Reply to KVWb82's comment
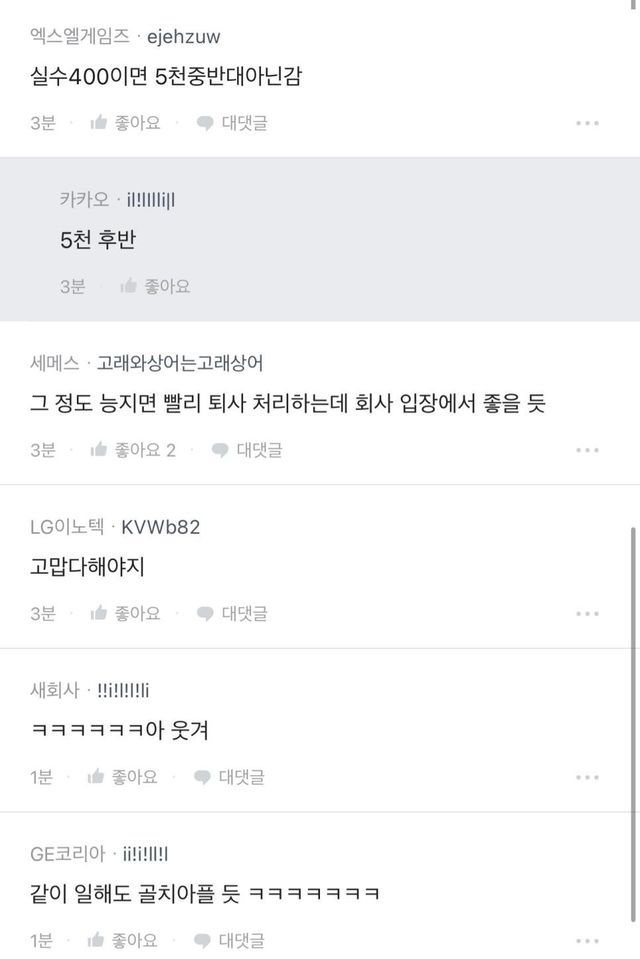640x959 pixels. [x=232, y=613]
